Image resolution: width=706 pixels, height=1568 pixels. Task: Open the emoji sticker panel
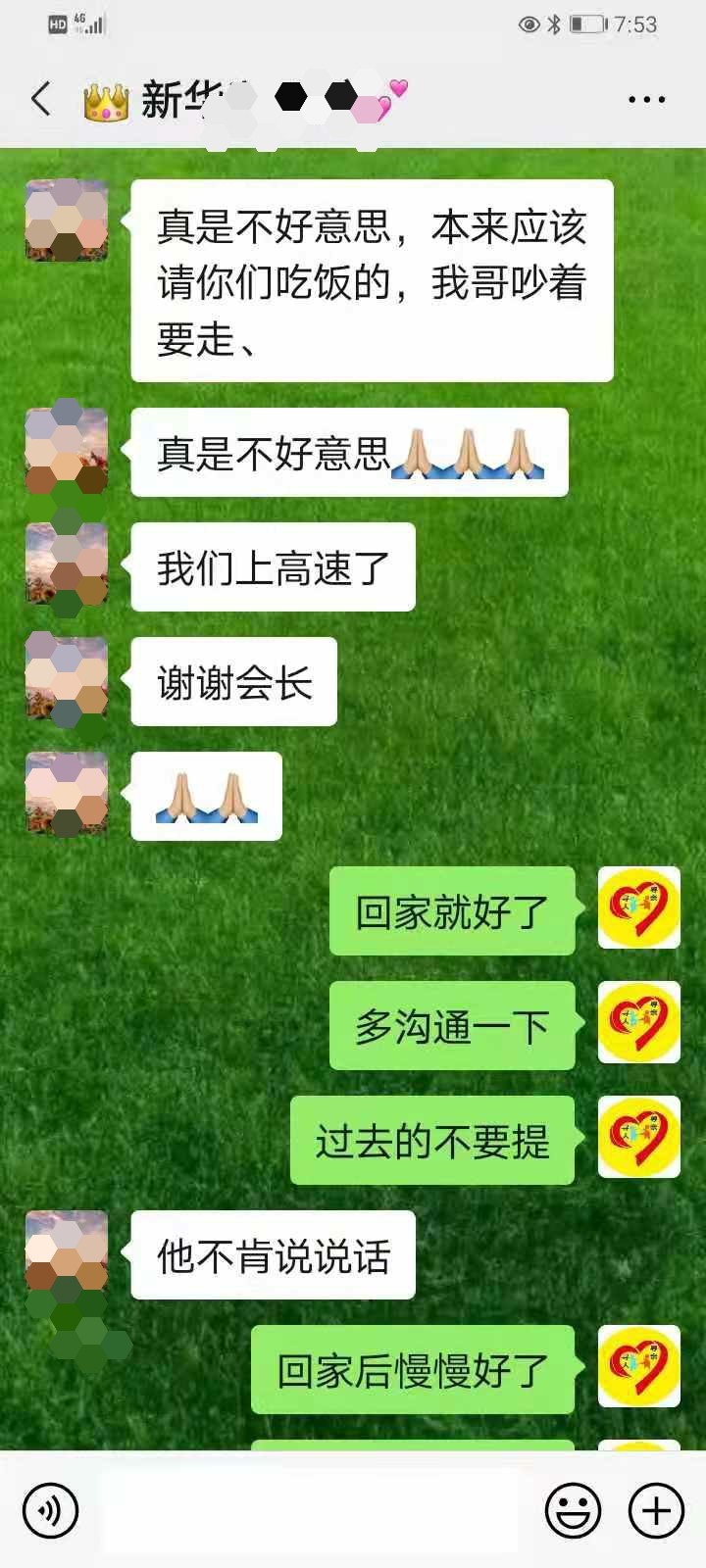[573, 1510]
